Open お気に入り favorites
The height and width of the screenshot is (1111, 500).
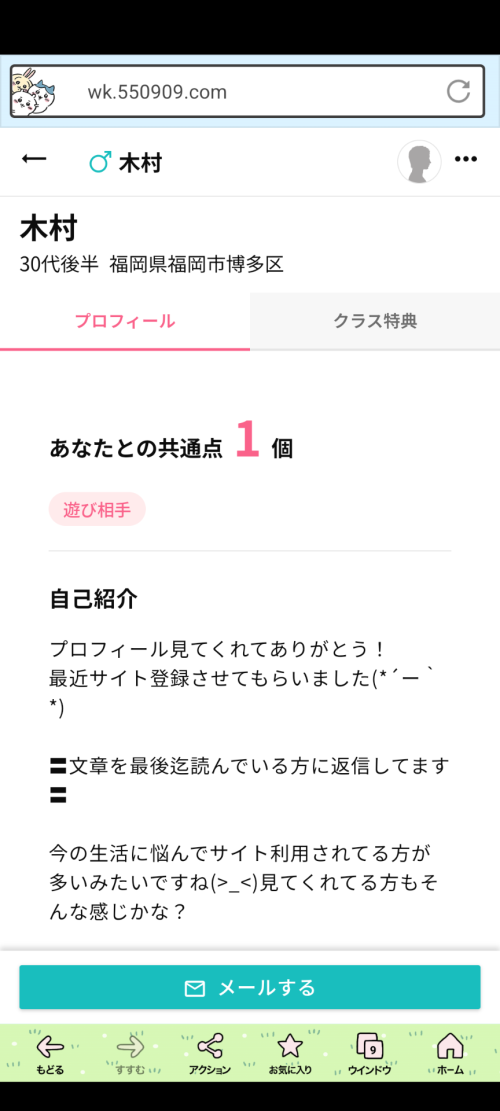[x=290, y=1054]
